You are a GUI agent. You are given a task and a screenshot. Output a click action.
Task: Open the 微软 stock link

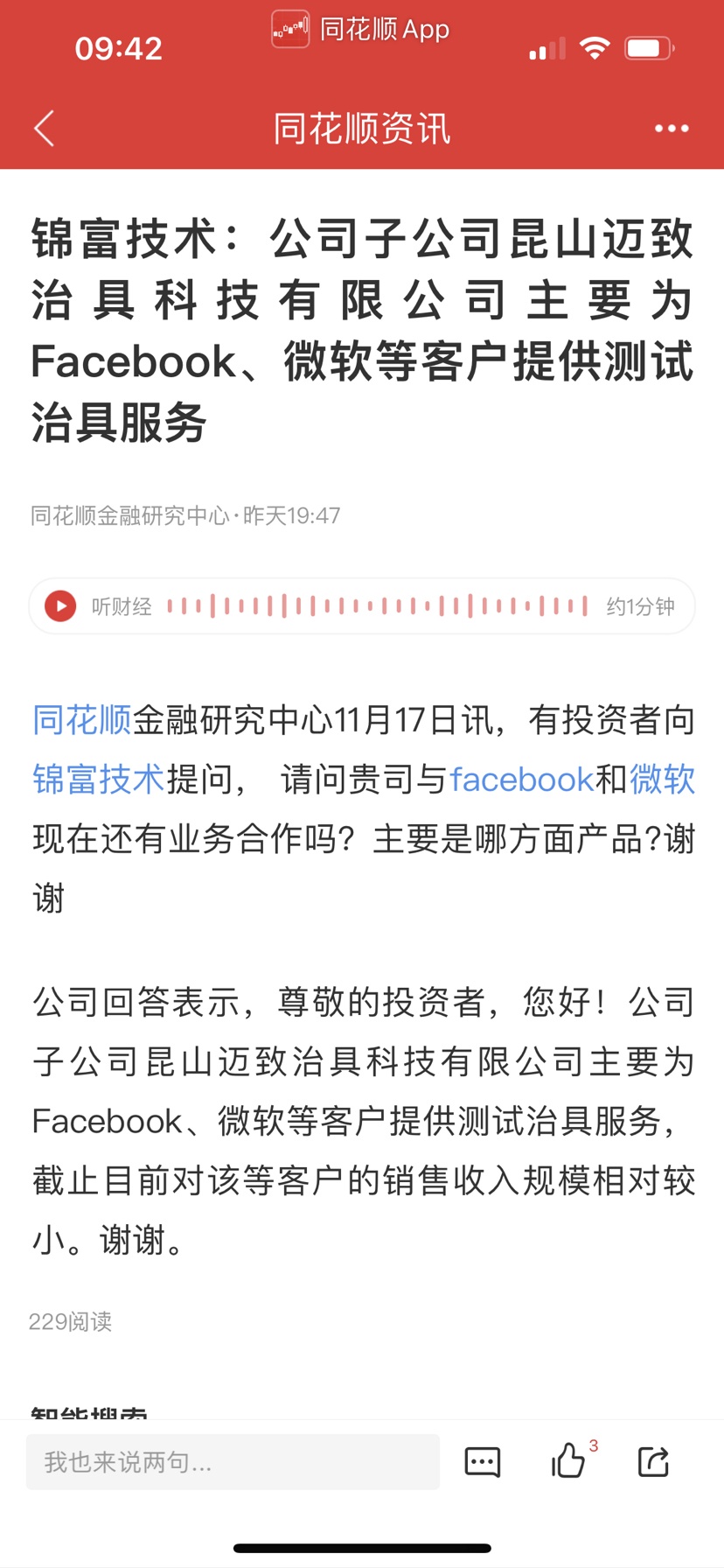[662, 779]
